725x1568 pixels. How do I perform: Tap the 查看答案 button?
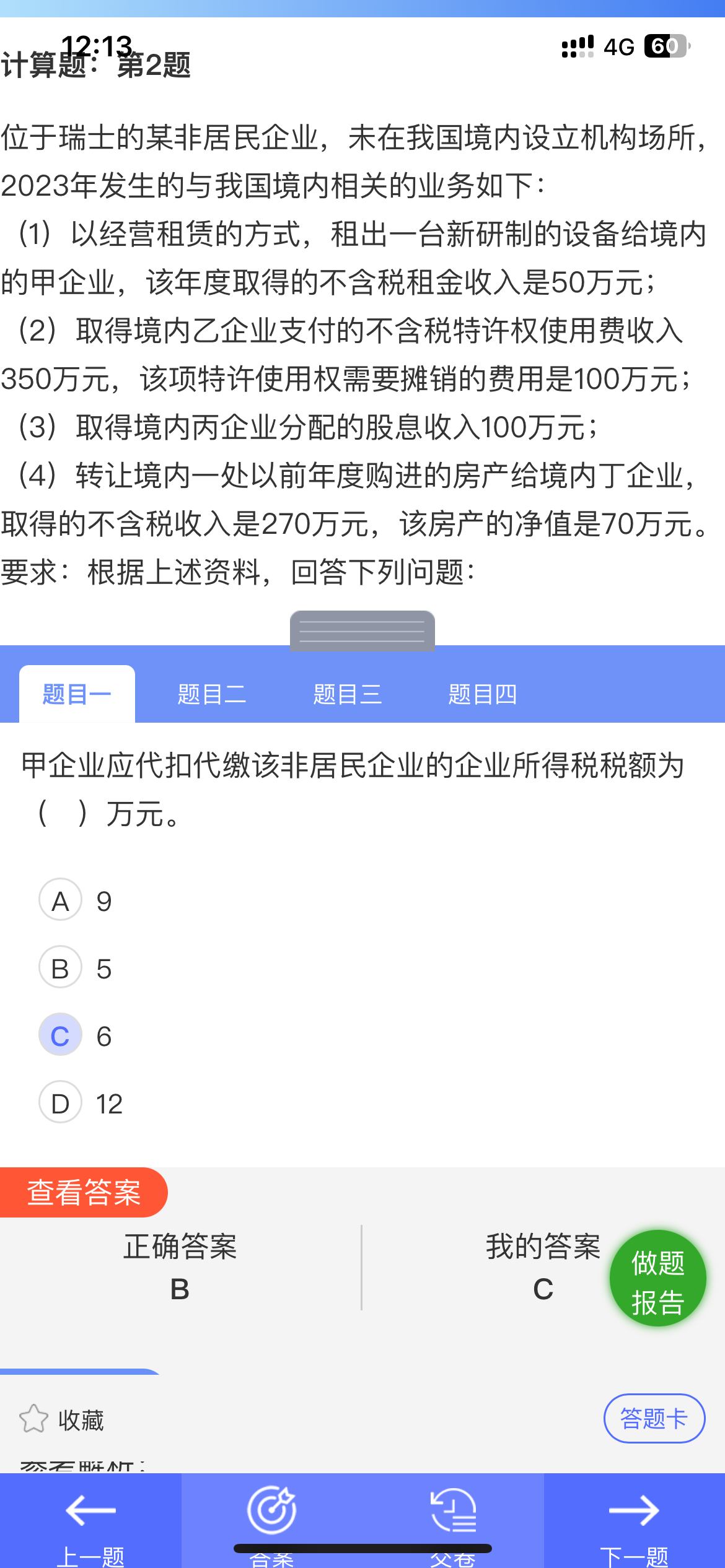84,1192
